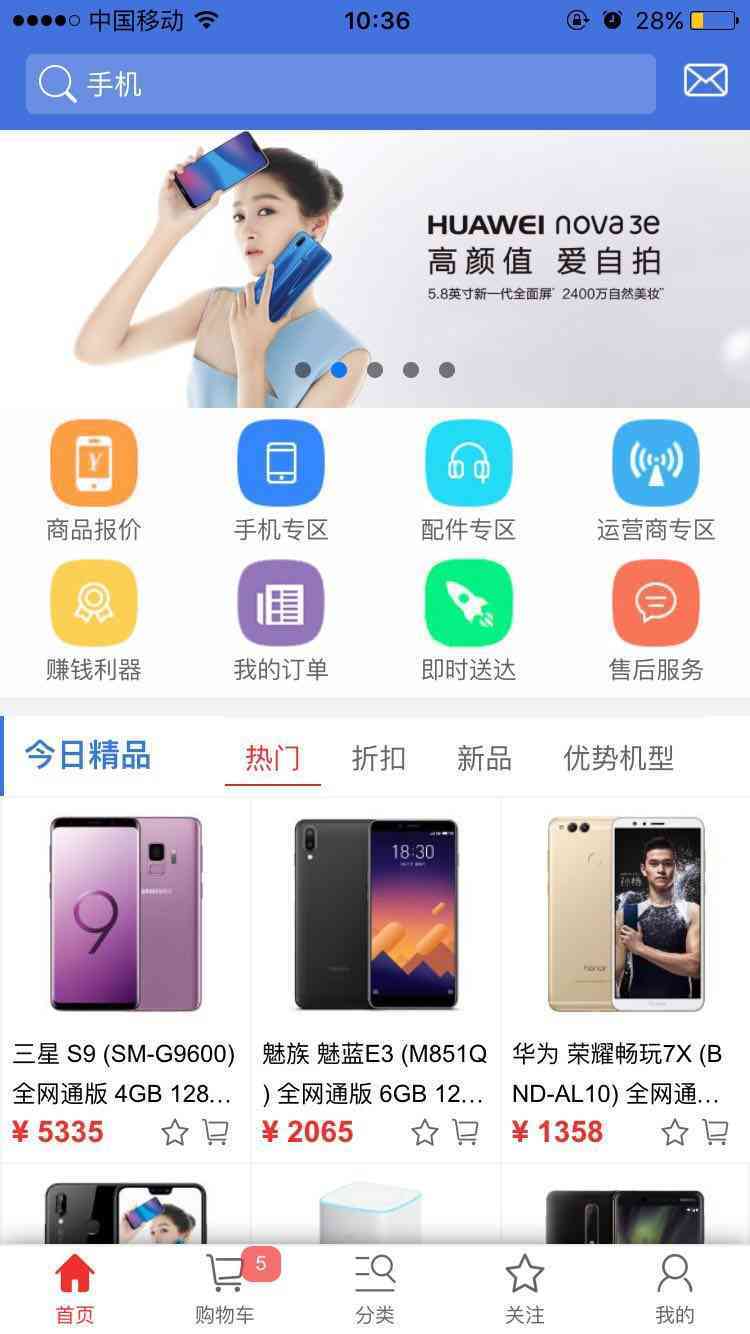Add 魅族 魅蓝E3 to cart

click(x=466, y=1132)
